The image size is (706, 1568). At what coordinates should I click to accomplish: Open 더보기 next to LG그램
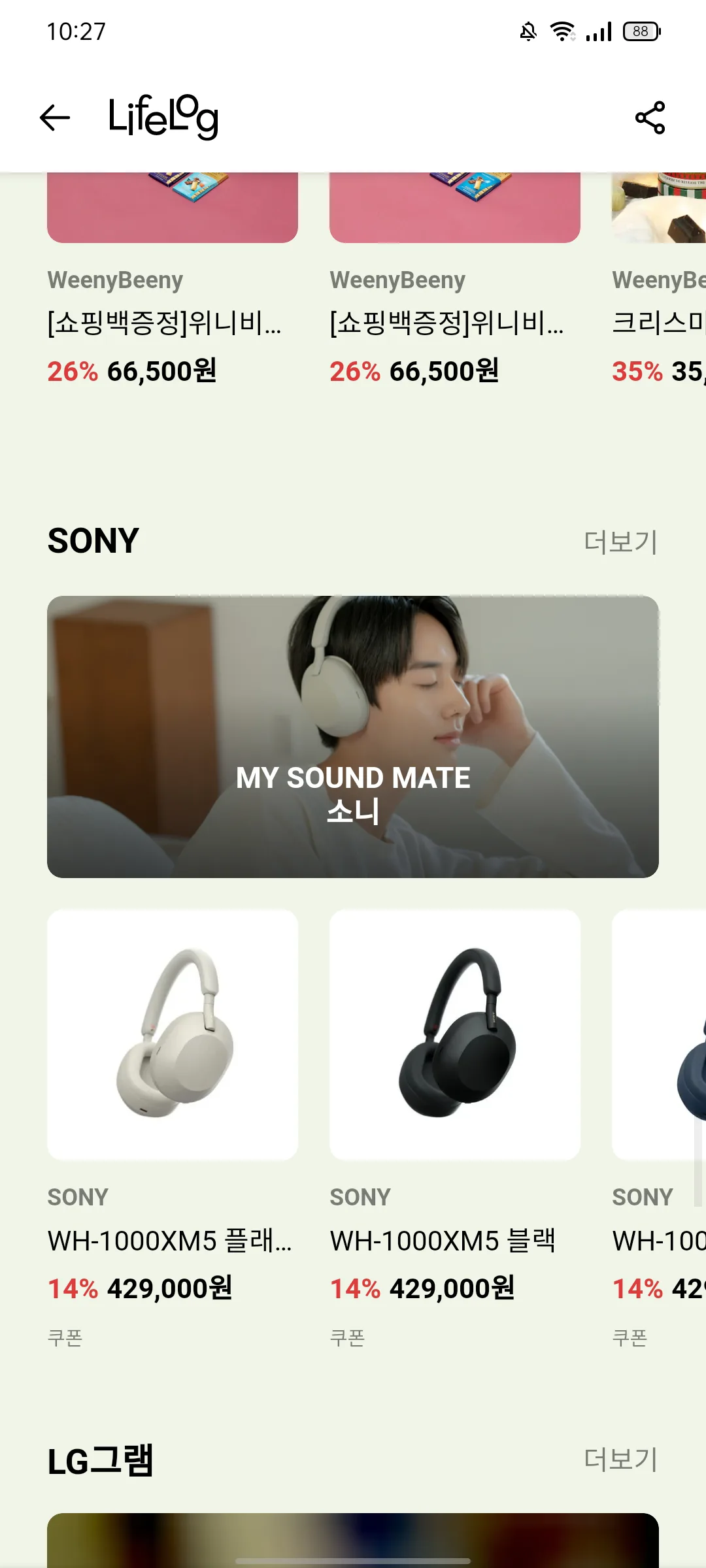coord(620,1460)
